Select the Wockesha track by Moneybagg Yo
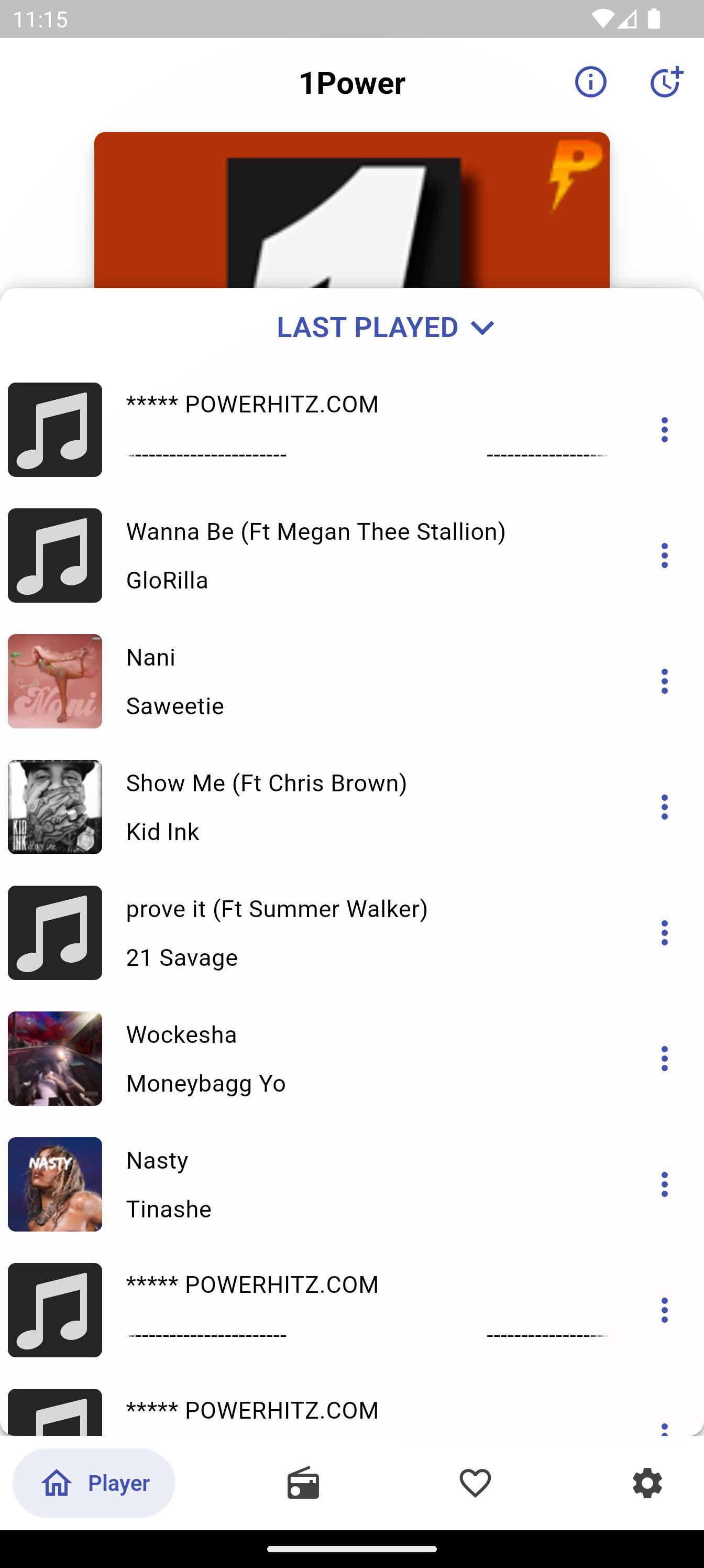 (304, 1059)
